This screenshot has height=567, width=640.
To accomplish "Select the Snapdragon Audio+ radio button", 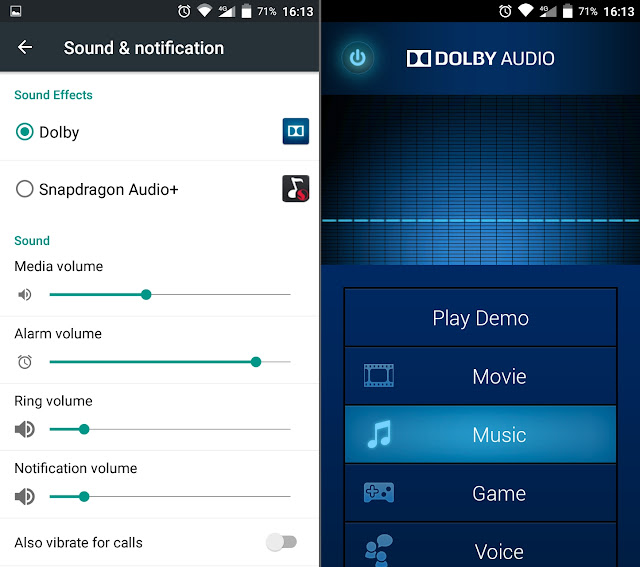I will (x=25, y=189).
